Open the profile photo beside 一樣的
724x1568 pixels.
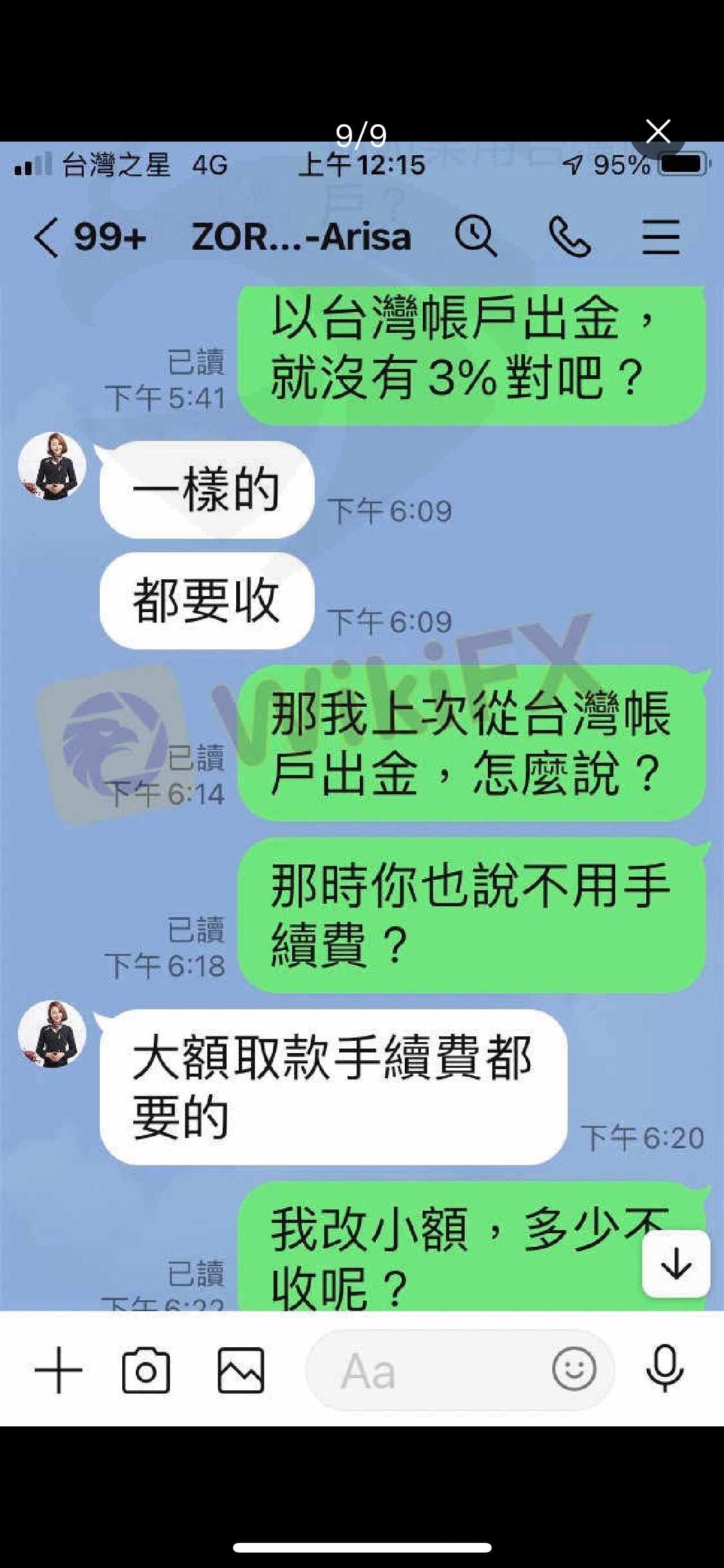click(x=52, y=466)
